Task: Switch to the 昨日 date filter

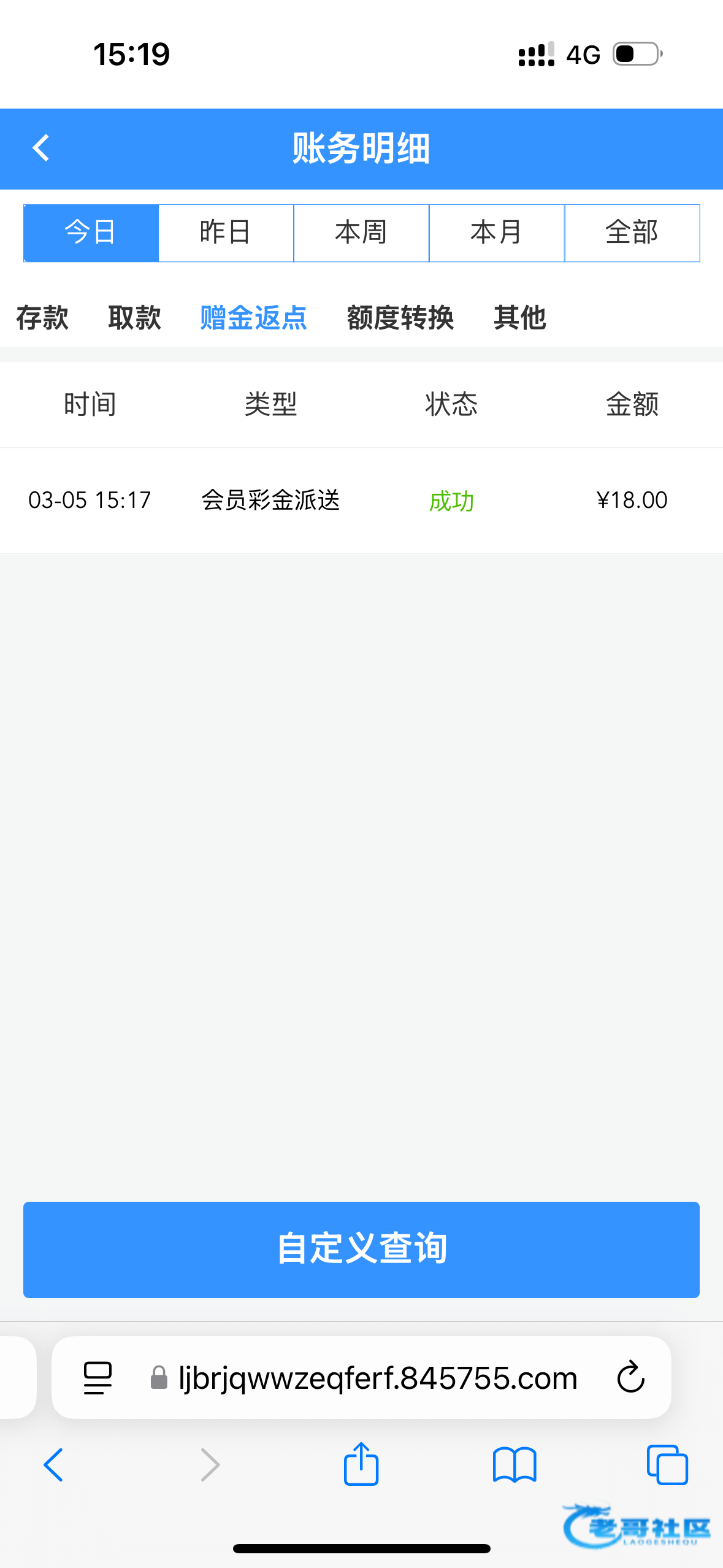Action: 226,233
